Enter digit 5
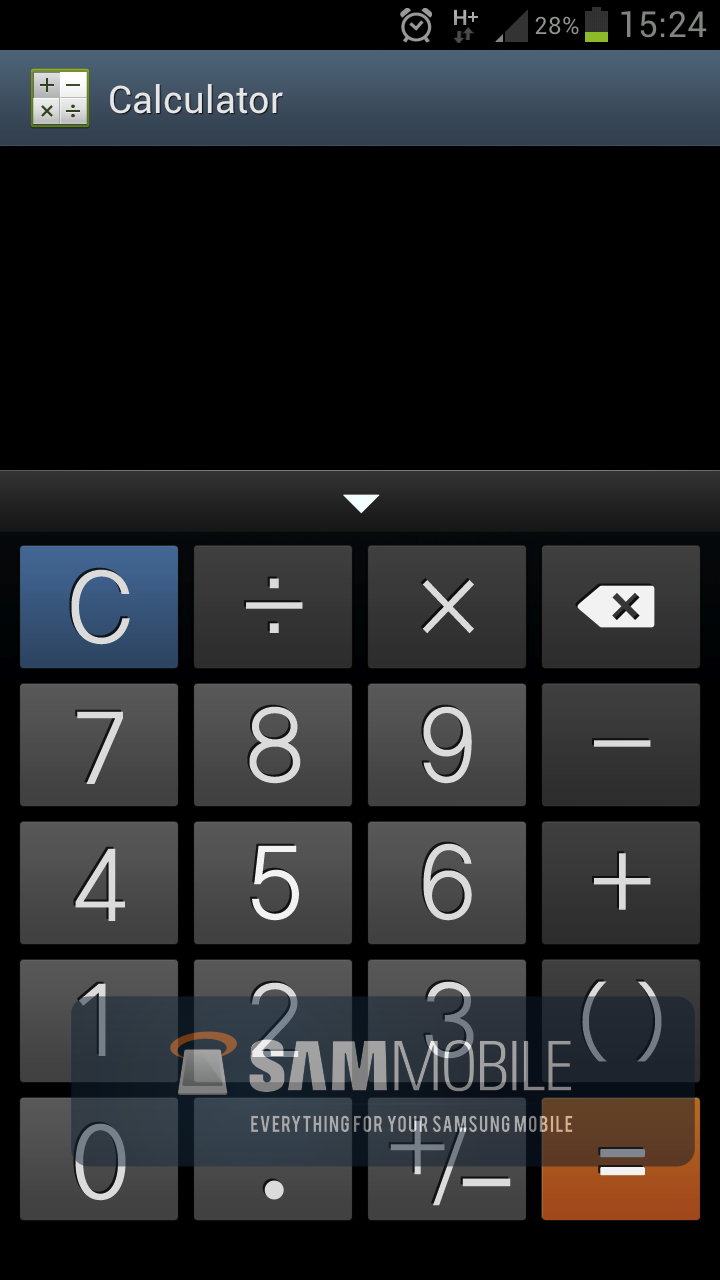 pyautogui.click(x=273, y=883)
